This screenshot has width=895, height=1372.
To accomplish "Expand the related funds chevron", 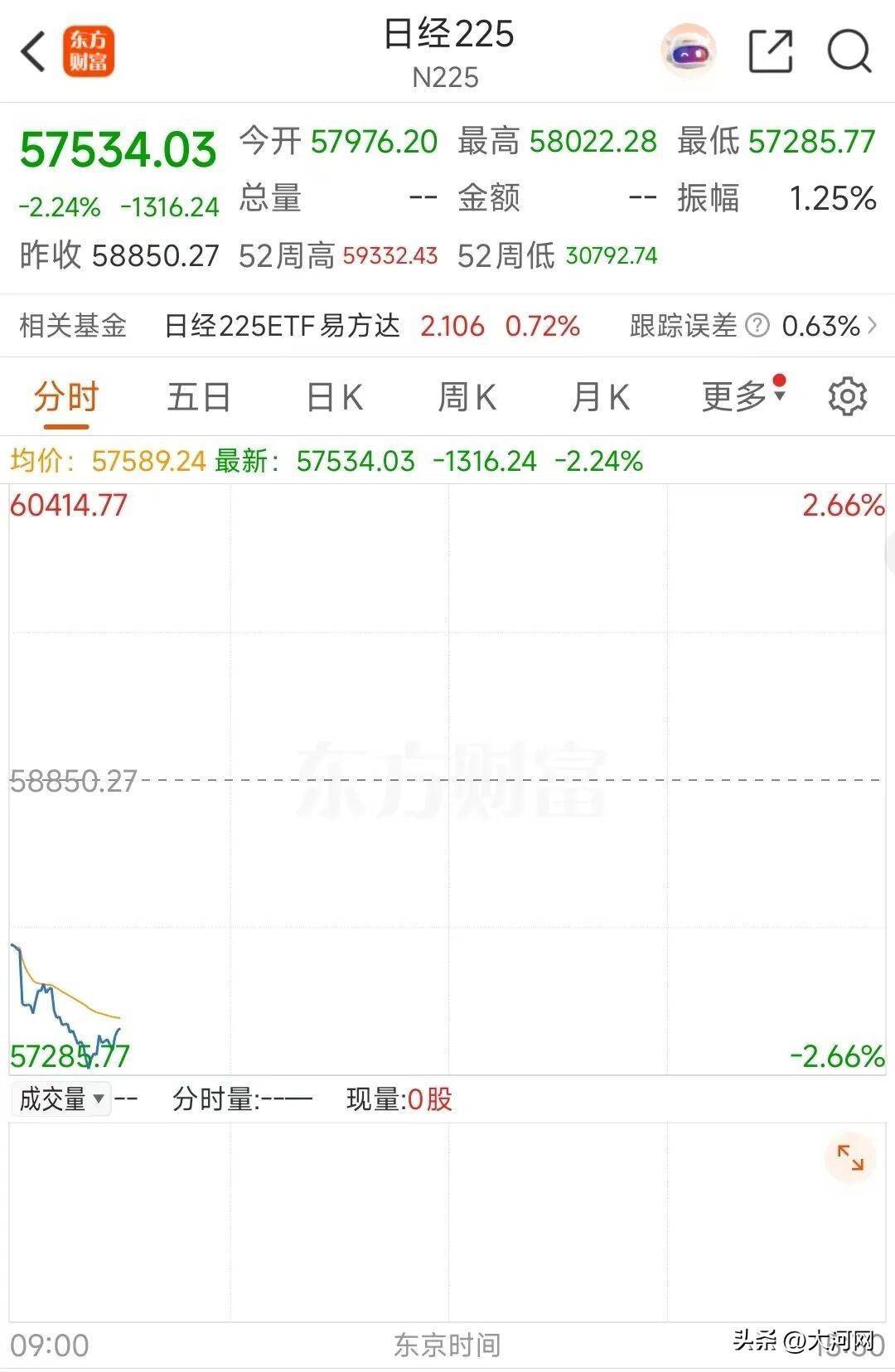I will pyautogui.click(x=872, y=326).
